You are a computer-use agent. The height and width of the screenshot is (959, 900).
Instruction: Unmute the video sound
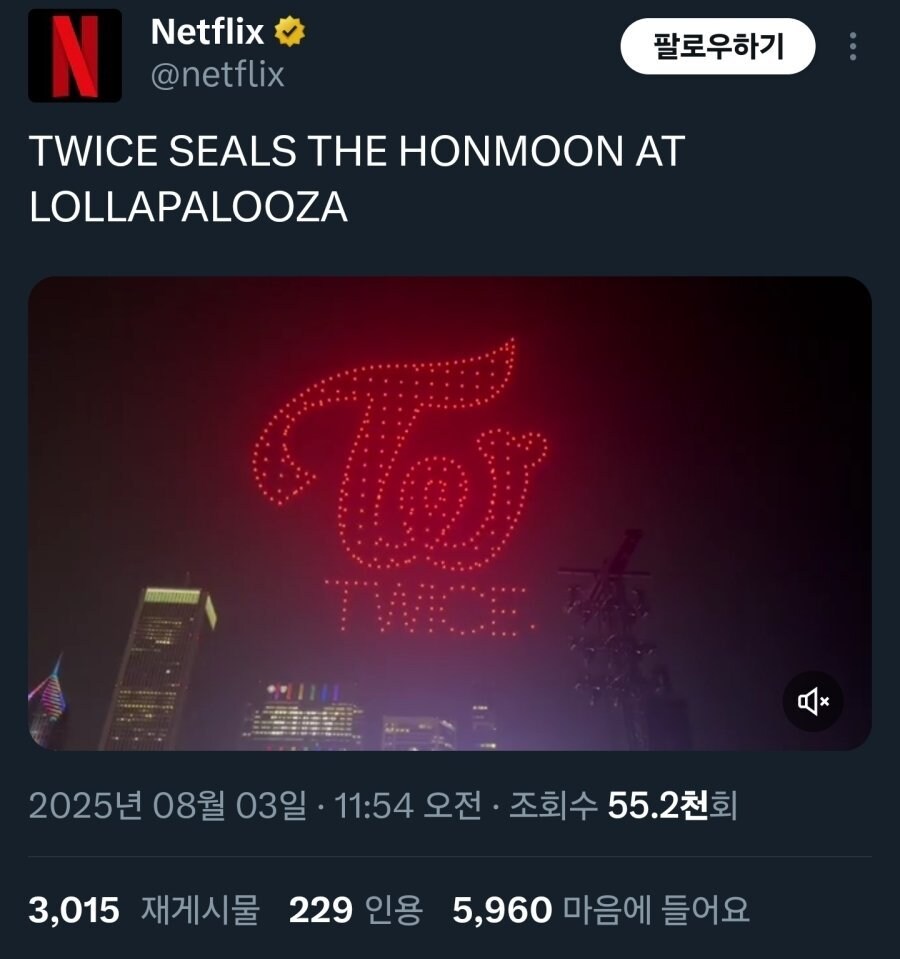click(812, 702)
